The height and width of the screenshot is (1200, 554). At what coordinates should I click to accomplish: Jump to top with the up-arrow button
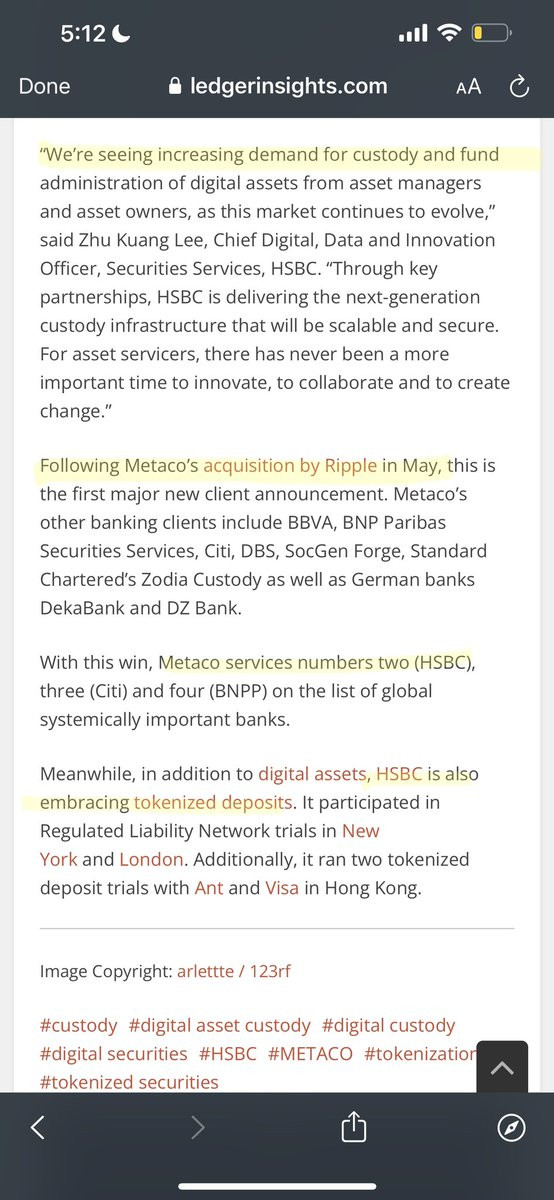tap(503, 1068)
